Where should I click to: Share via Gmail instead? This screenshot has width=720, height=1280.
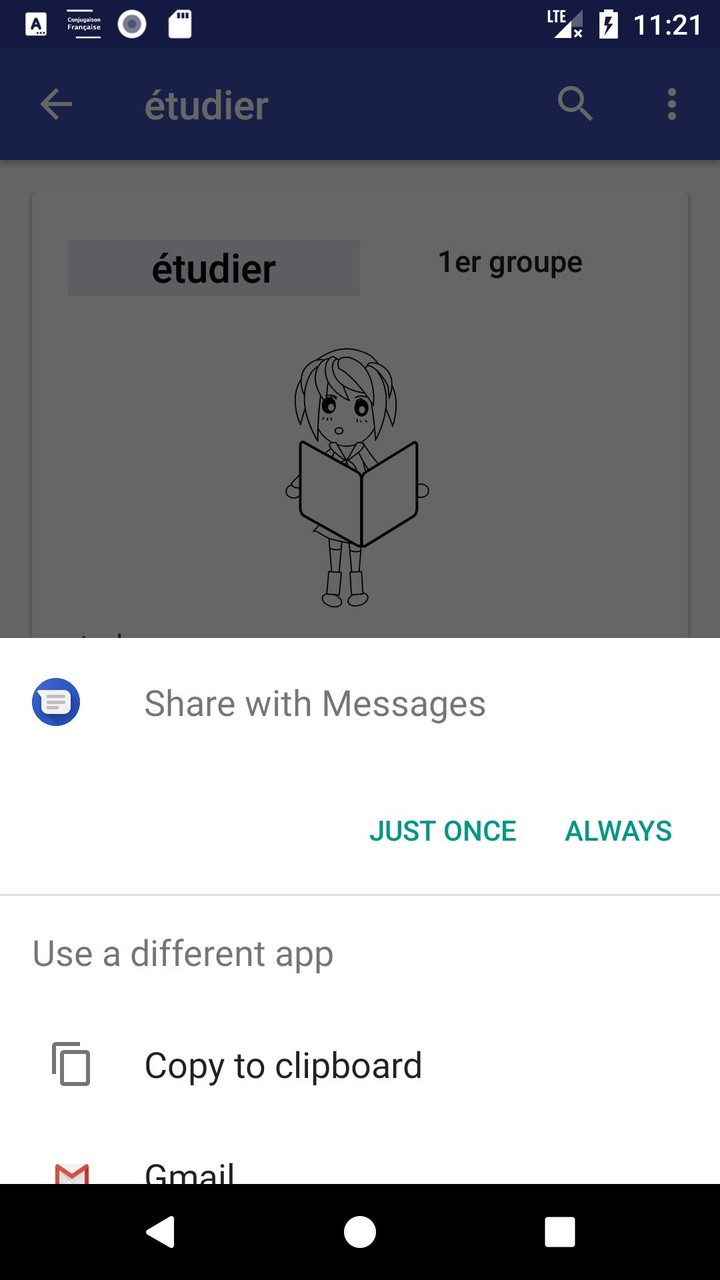coord(190,1172)
